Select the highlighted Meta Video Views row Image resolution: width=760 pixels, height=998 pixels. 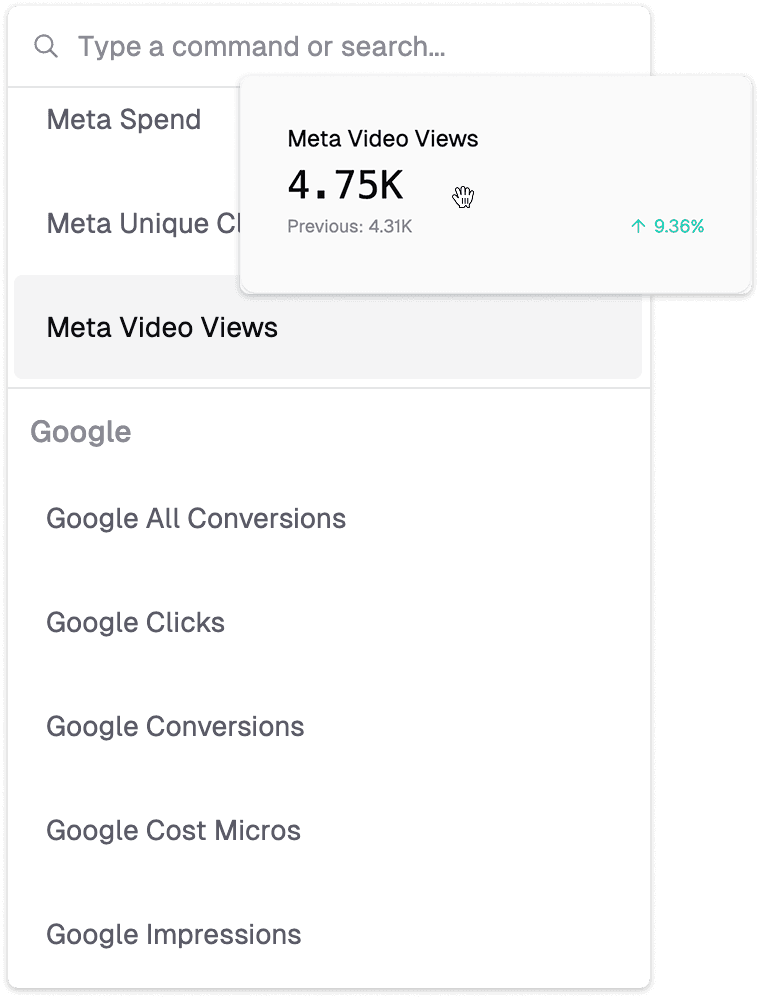tap(162, 328)
